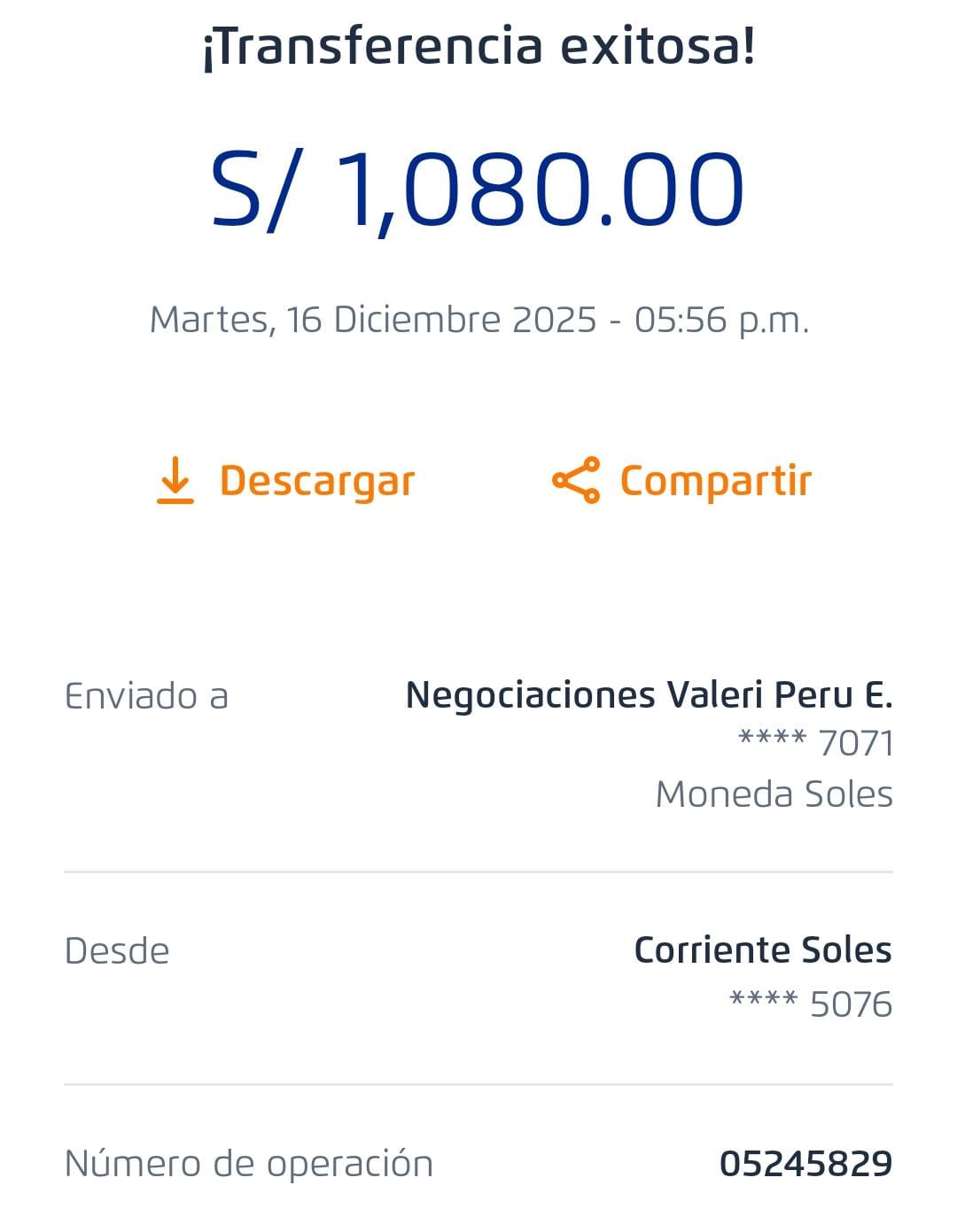Download the transfer receipt with Descargar
This screenshot has height=1232, width=957.
(x=285, y=481)
